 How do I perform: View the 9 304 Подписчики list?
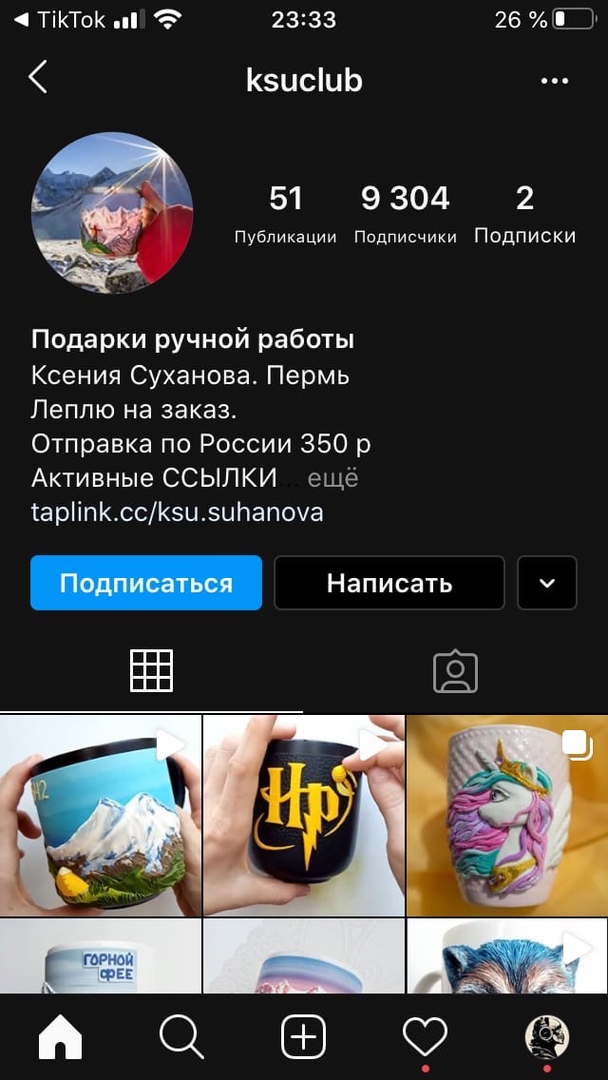pos(405,214)
